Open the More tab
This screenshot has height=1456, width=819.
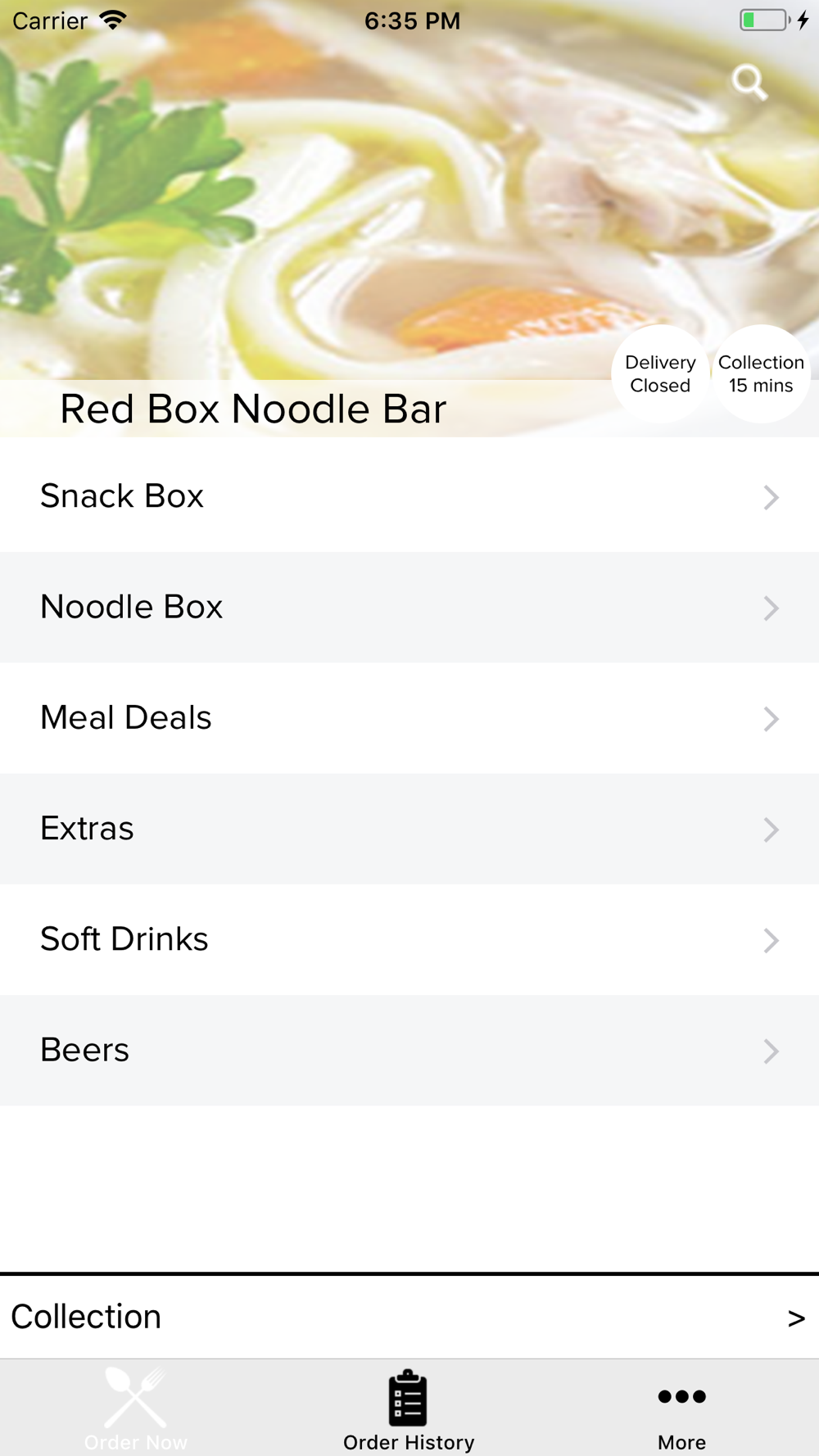pyautogui.click(x=681, y=1409)
